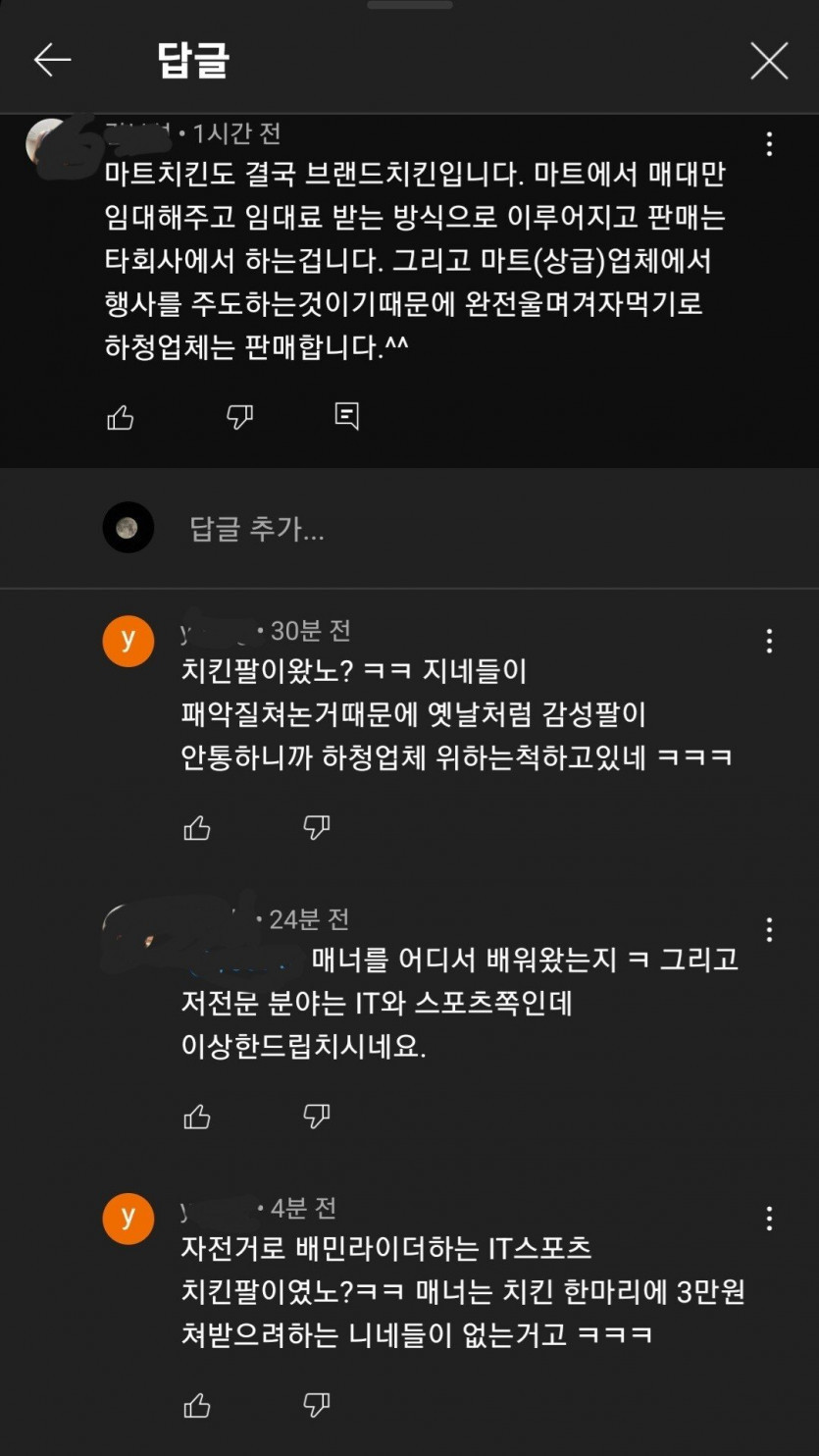Dislike the 1시간 전 comment about 마트치킨
The width and height of the screenshot is (819, 1456).
tap(239, 417)
